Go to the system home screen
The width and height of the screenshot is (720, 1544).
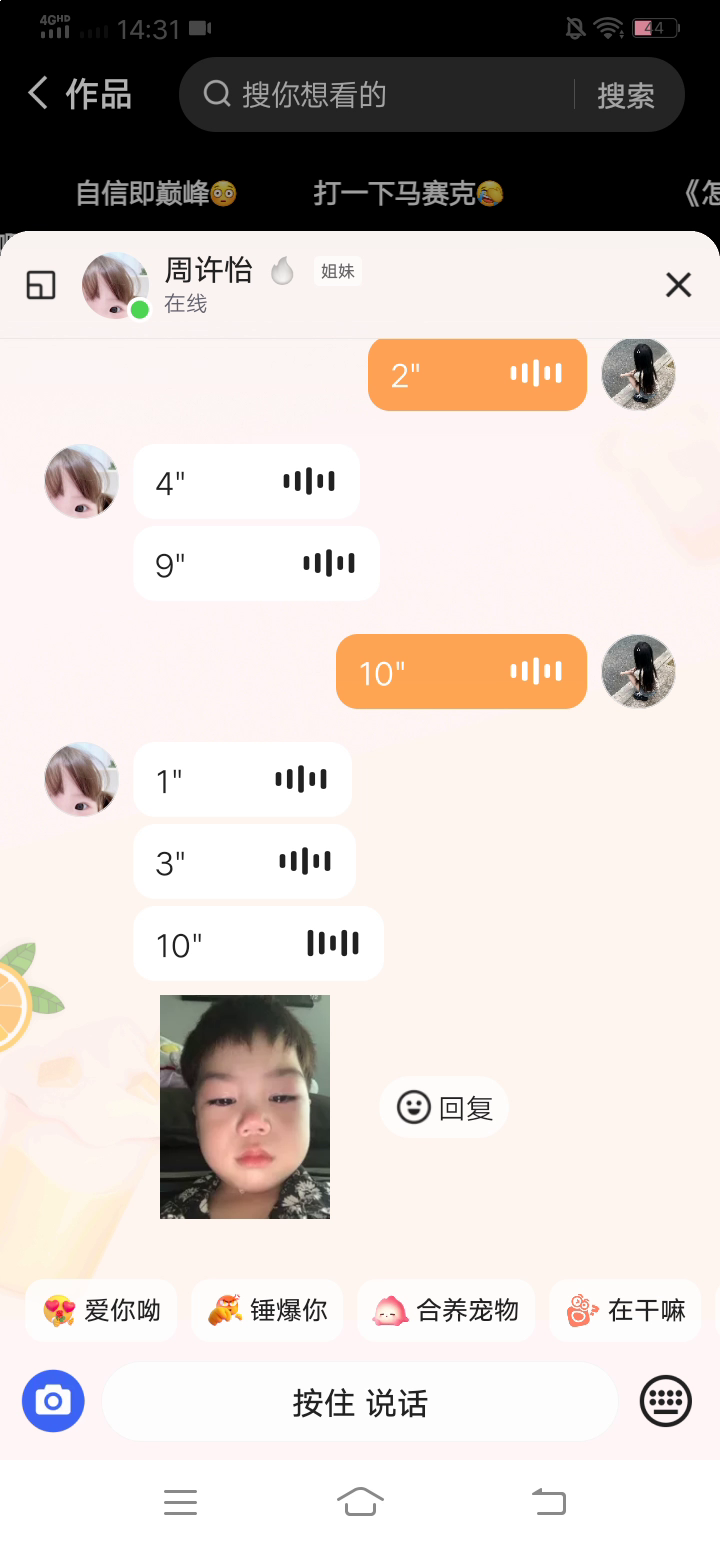tap(360, 1501)
